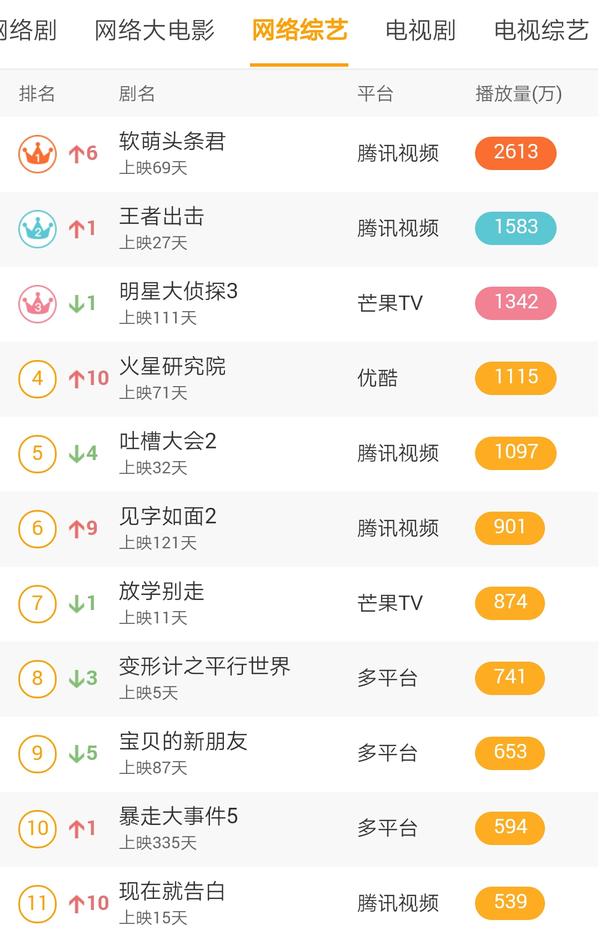
Task: Select the 网络综艺 tab
Action: coord(299,31)
